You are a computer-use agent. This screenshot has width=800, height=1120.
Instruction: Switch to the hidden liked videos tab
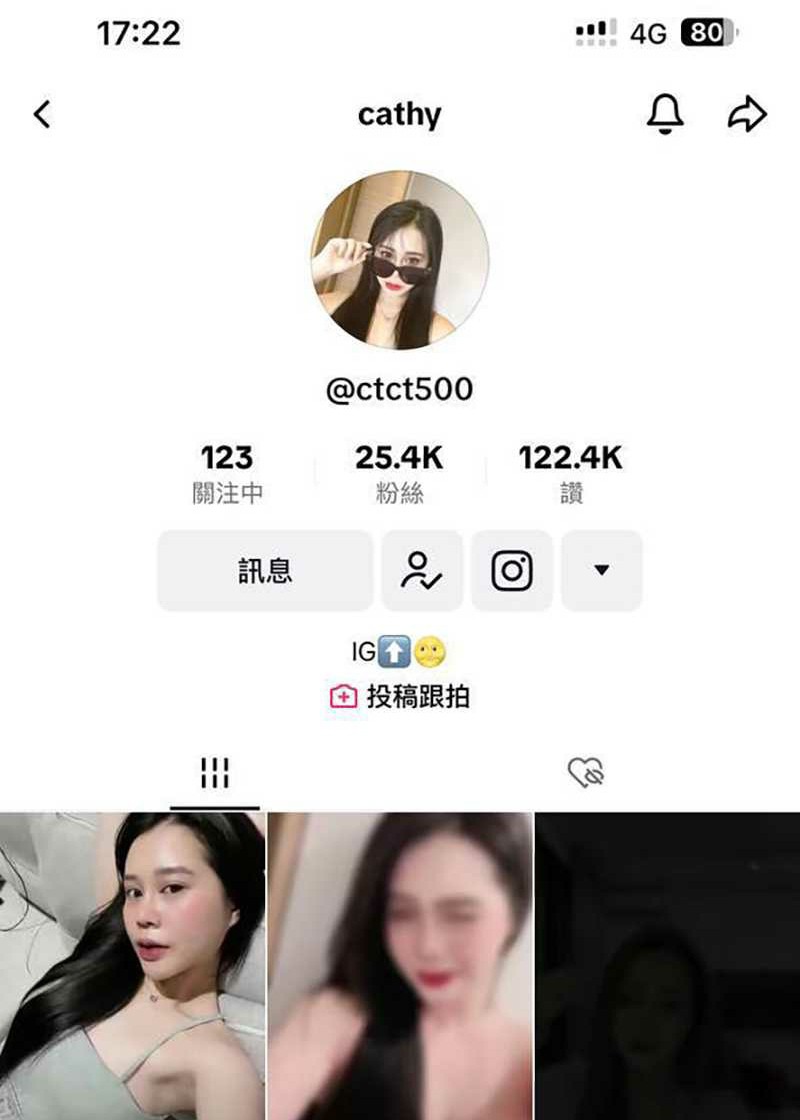coord(586,772)
